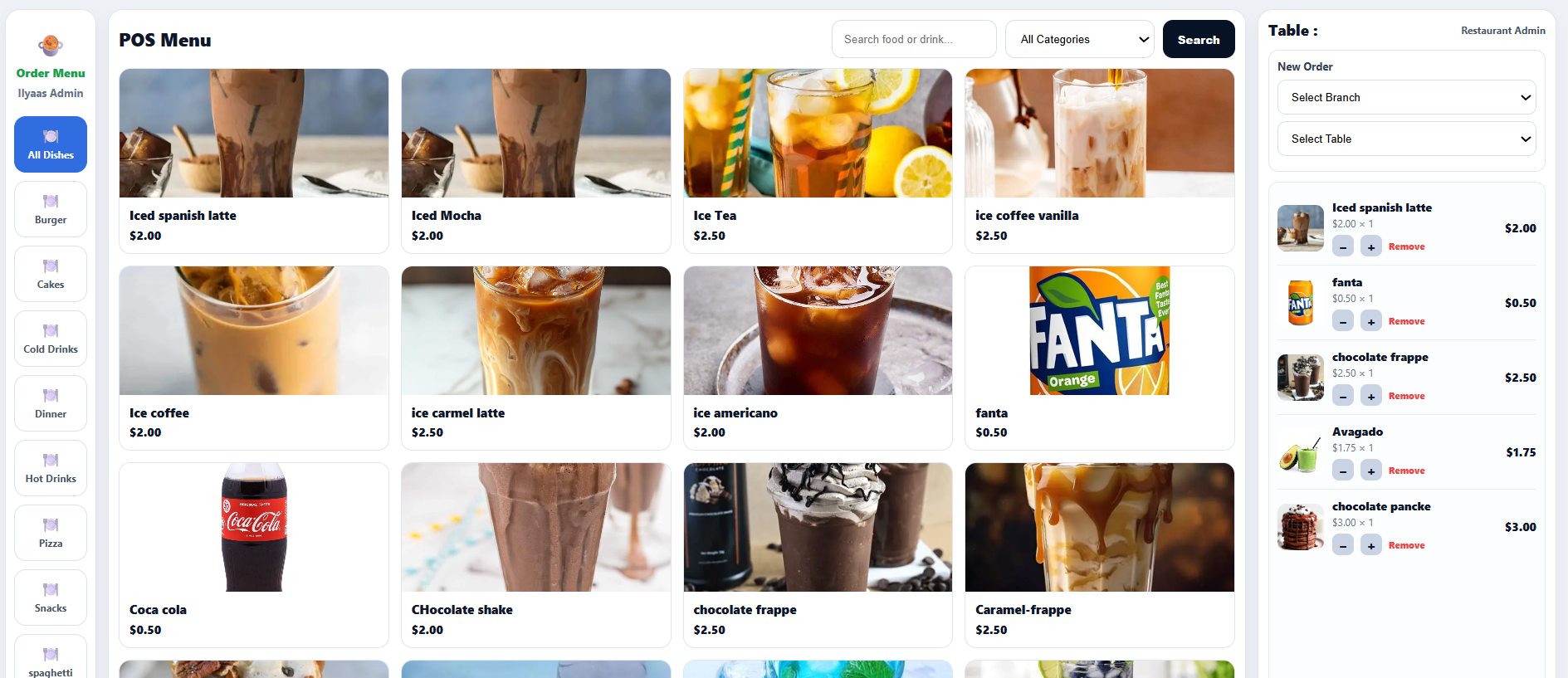Choose the Caramel-frappe item card

point(1099,554)
